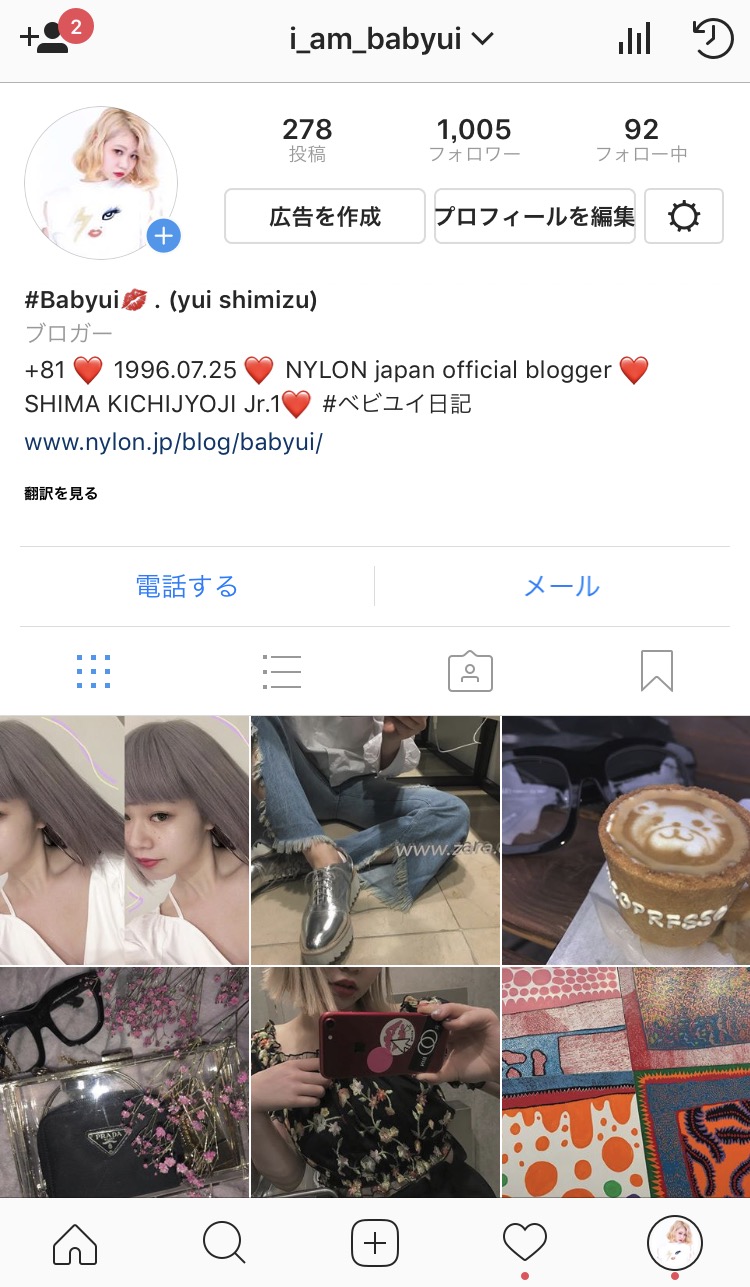Open the activity heart tab
Image resolution: width=750 pixels, height=1287 pixels.
tap(524, 1243)
